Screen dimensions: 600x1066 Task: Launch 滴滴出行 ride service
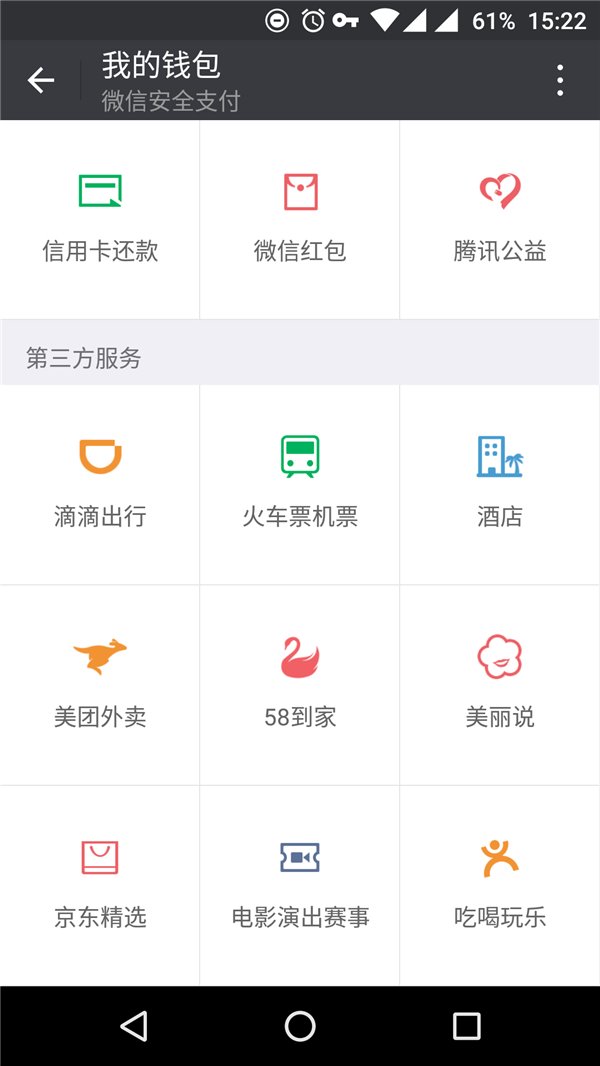[100, 484]
